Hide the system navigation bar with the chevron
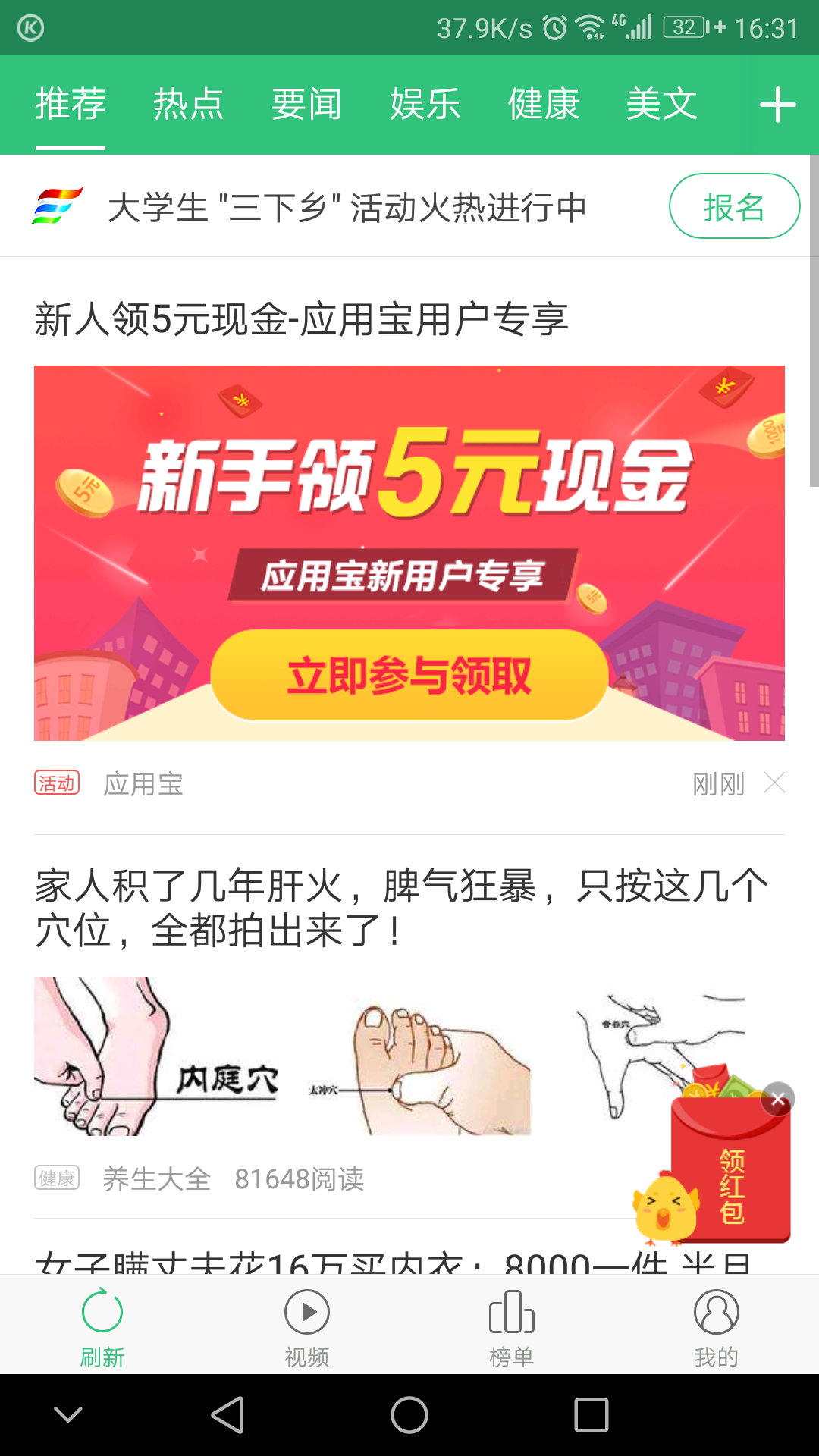The image size is (819, 1456). tap(68, 1415)
